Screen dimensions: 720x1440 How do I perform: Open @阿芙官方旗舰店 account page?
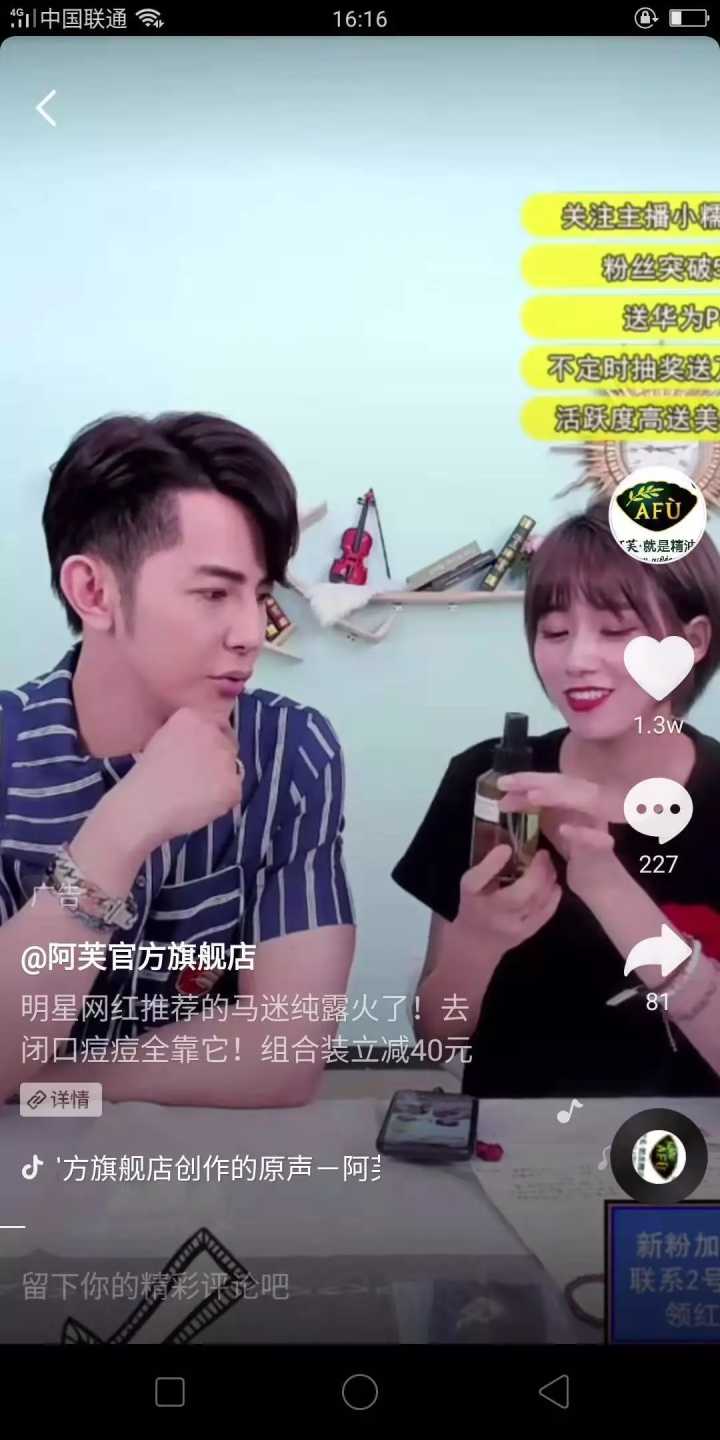[138, 957]
